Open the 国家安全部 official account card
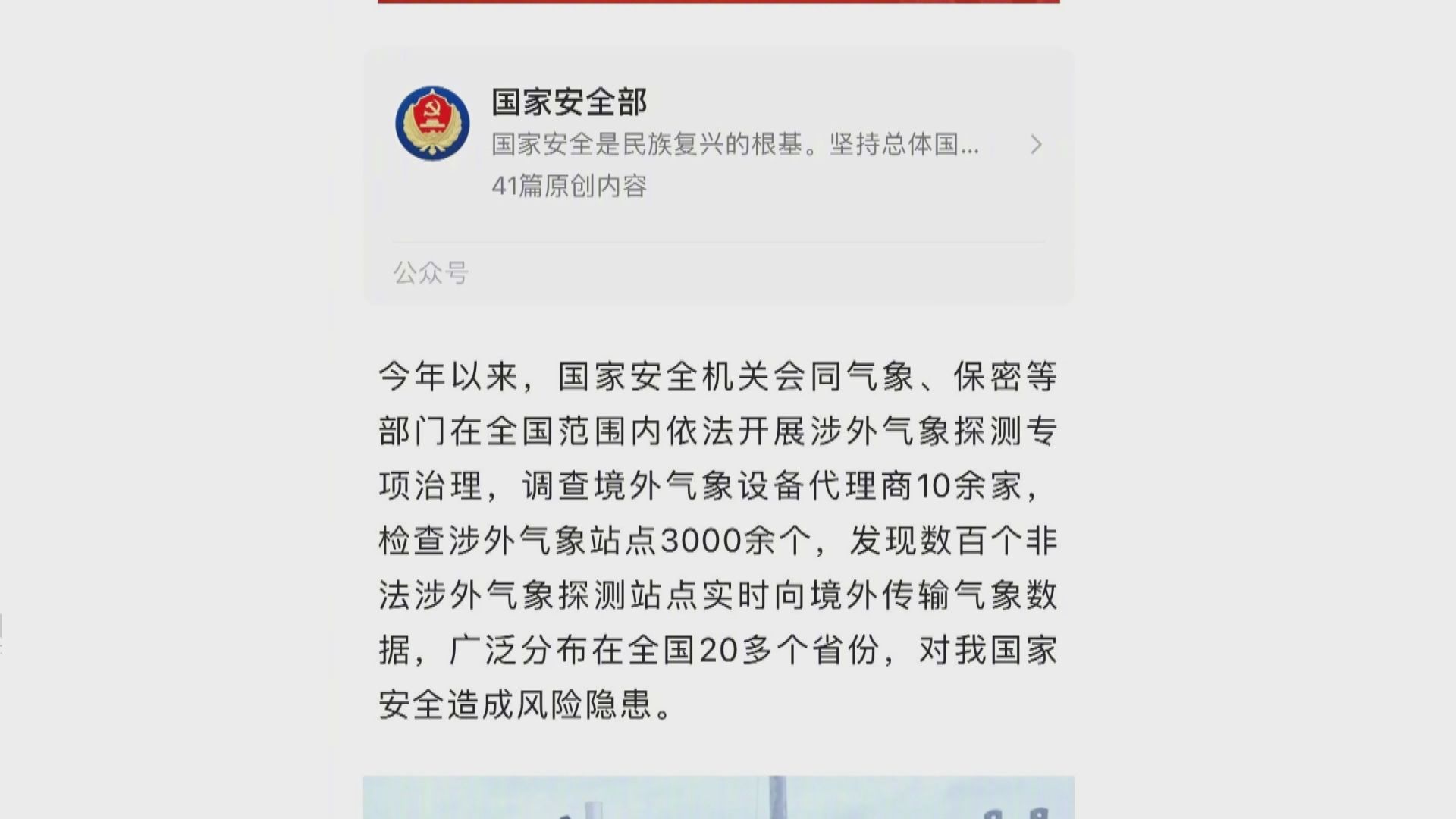This screenshot has height=819, width=1456. [x=717, y=144]
